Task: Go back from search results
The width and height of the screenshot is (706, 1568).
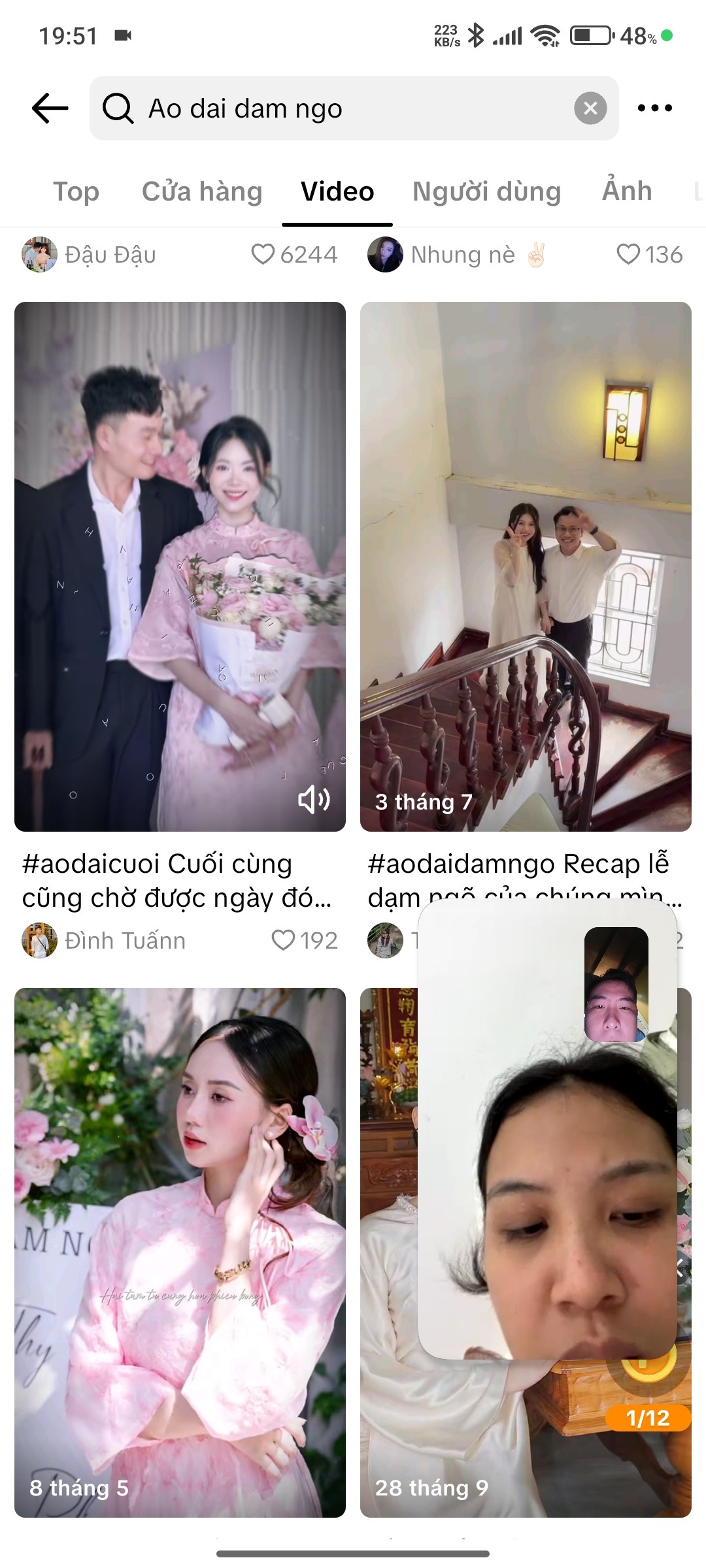Action: (x=50, y=108)
